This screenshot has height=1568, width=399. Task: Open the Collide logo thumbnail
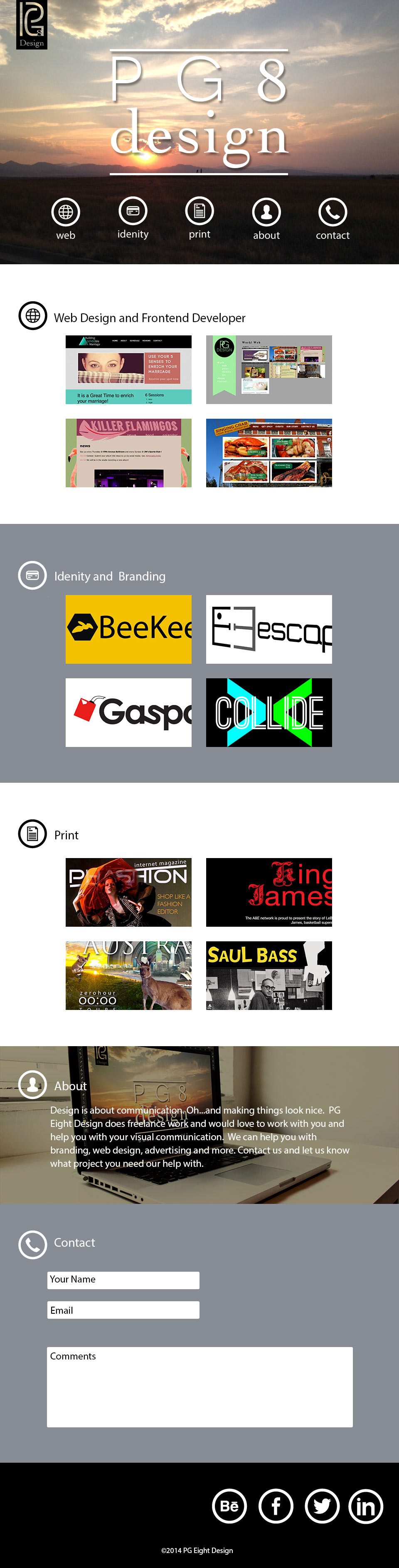269,712
